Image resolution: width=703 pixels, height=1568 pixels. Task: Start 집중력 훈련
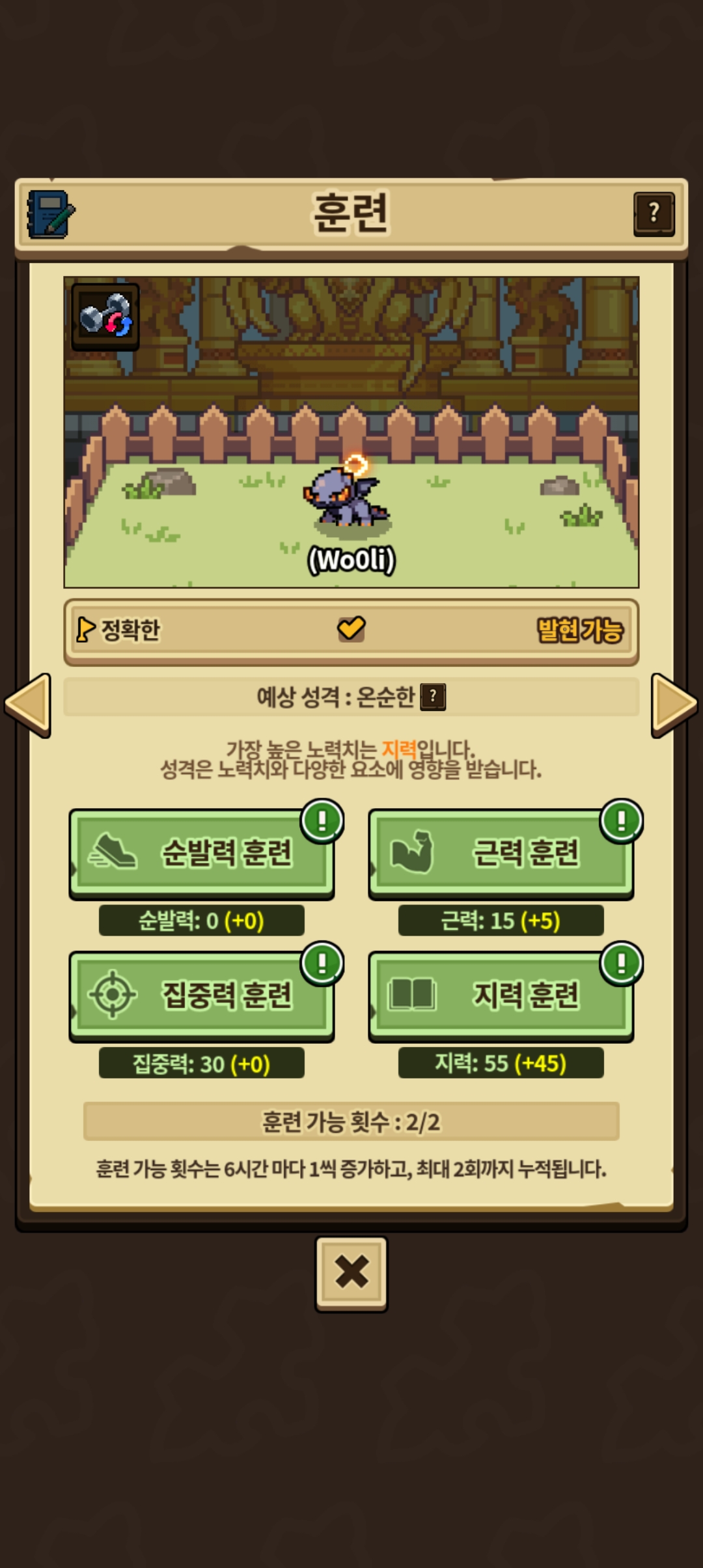pos(201,995)
